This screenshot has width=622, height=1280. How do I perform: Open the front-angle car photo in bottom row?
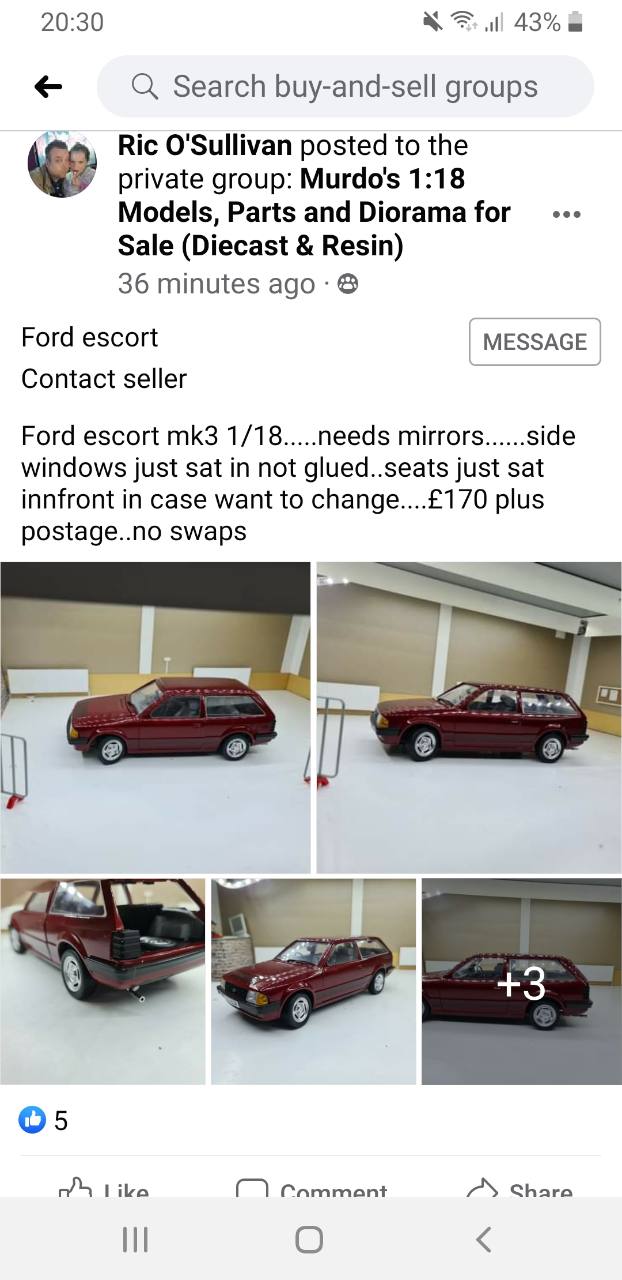(313, 981)
